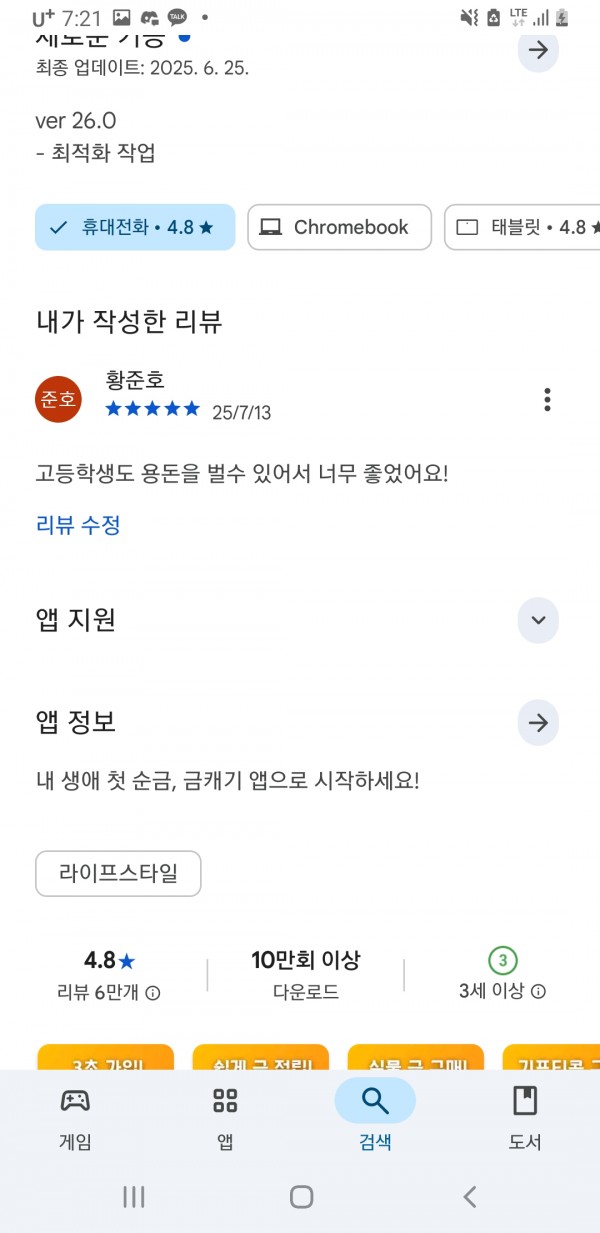Image resolution: width=600 pixels, height=1233 pixels.
Task: Expand the 앱 지원 section
Action: pos(538,620)
